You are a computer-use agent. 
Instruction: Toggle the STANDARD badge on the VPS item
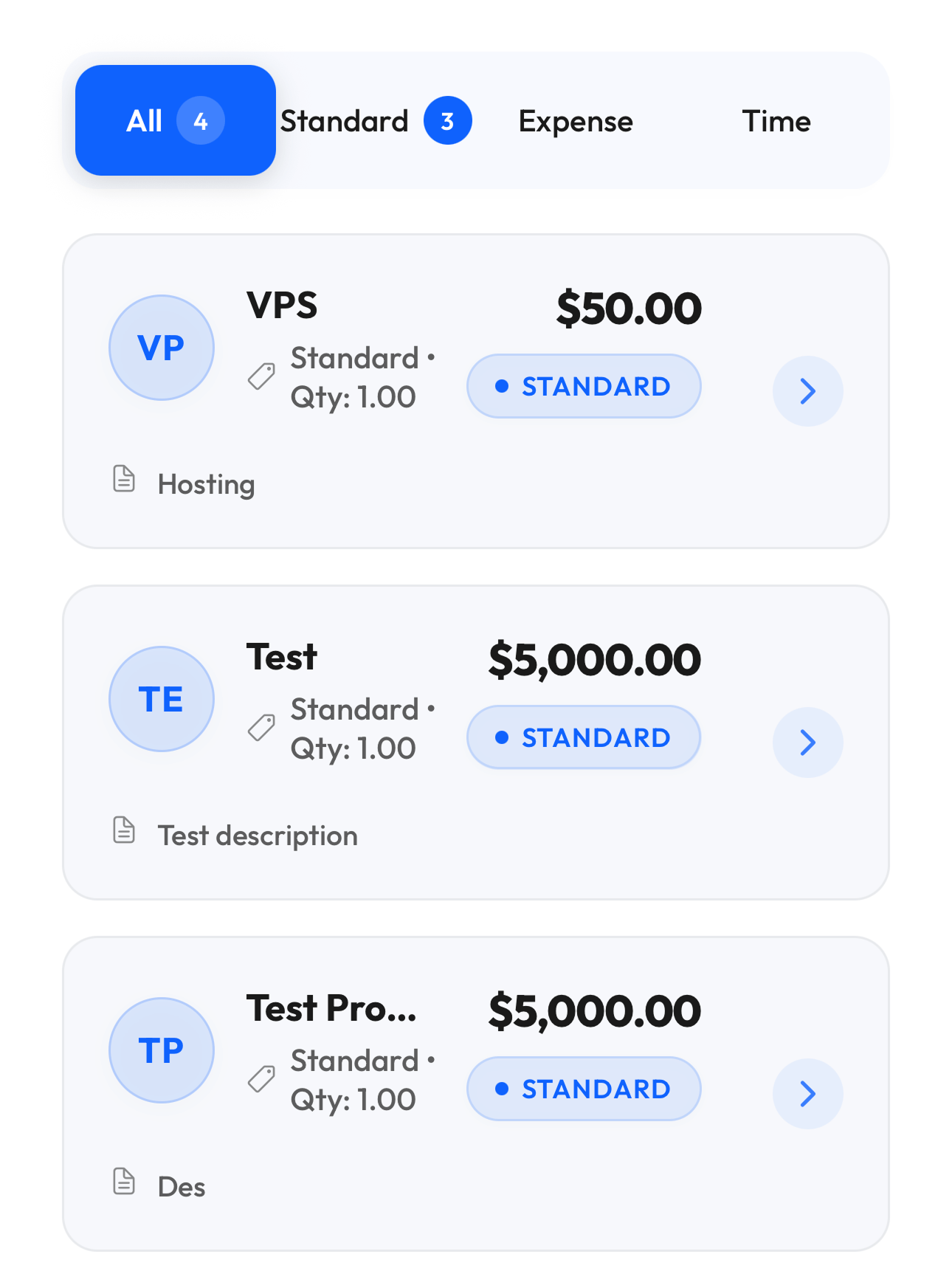point(583,385)
